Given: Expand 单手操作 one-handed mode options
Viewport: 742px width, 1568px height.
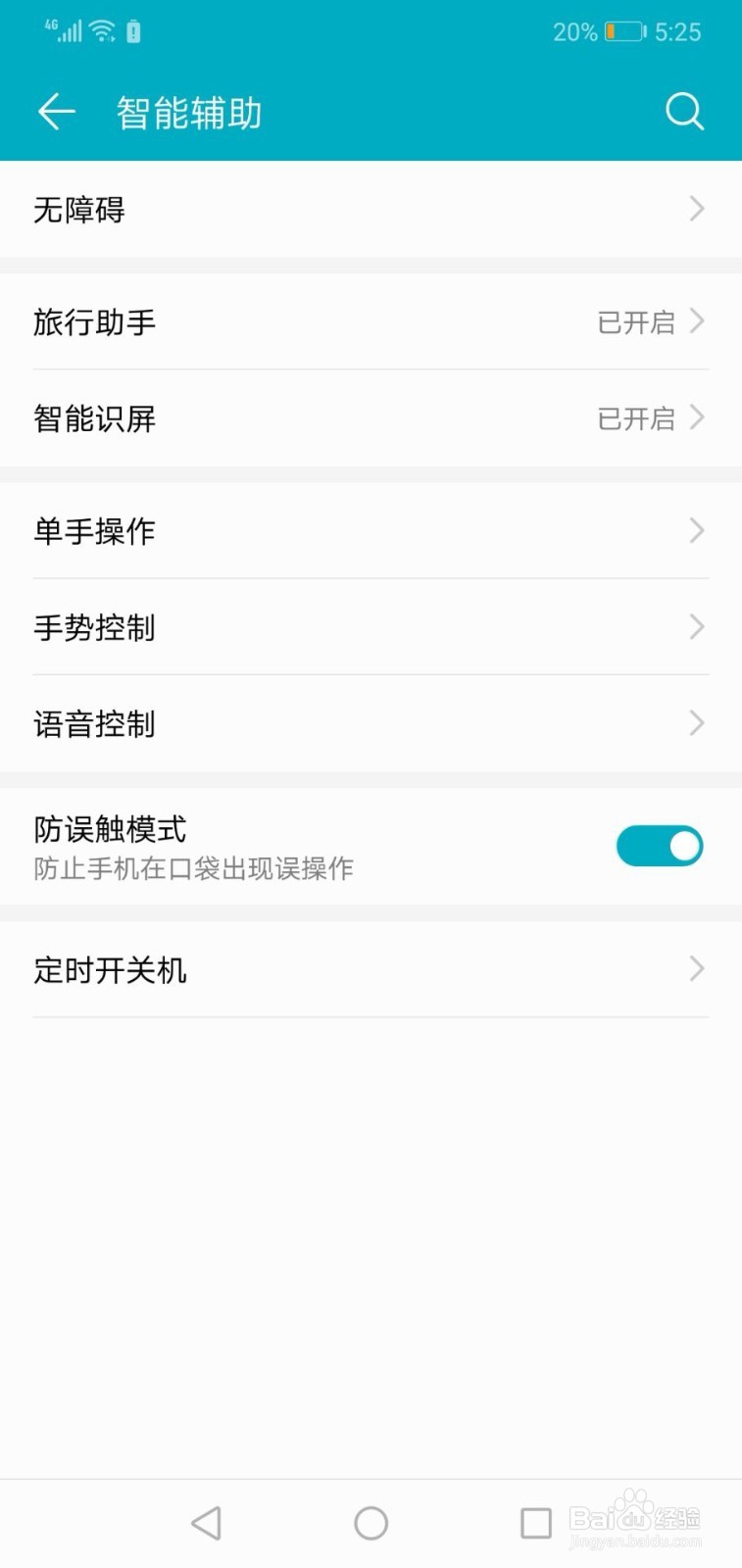Looking at the screenshot, I should [371, 530].
